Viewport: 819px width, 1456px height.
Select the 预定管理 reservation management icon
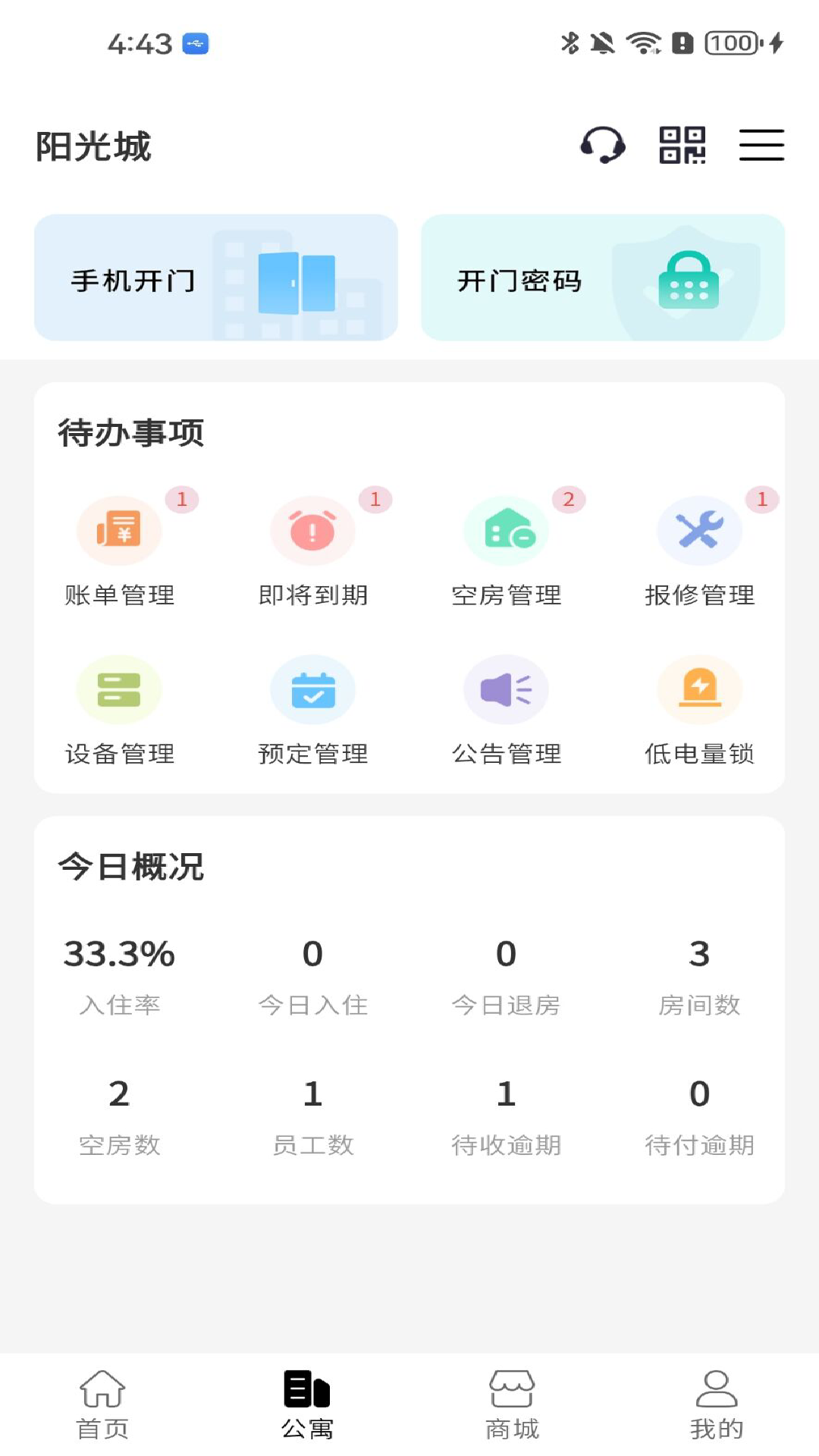click(x=312, y=689)
